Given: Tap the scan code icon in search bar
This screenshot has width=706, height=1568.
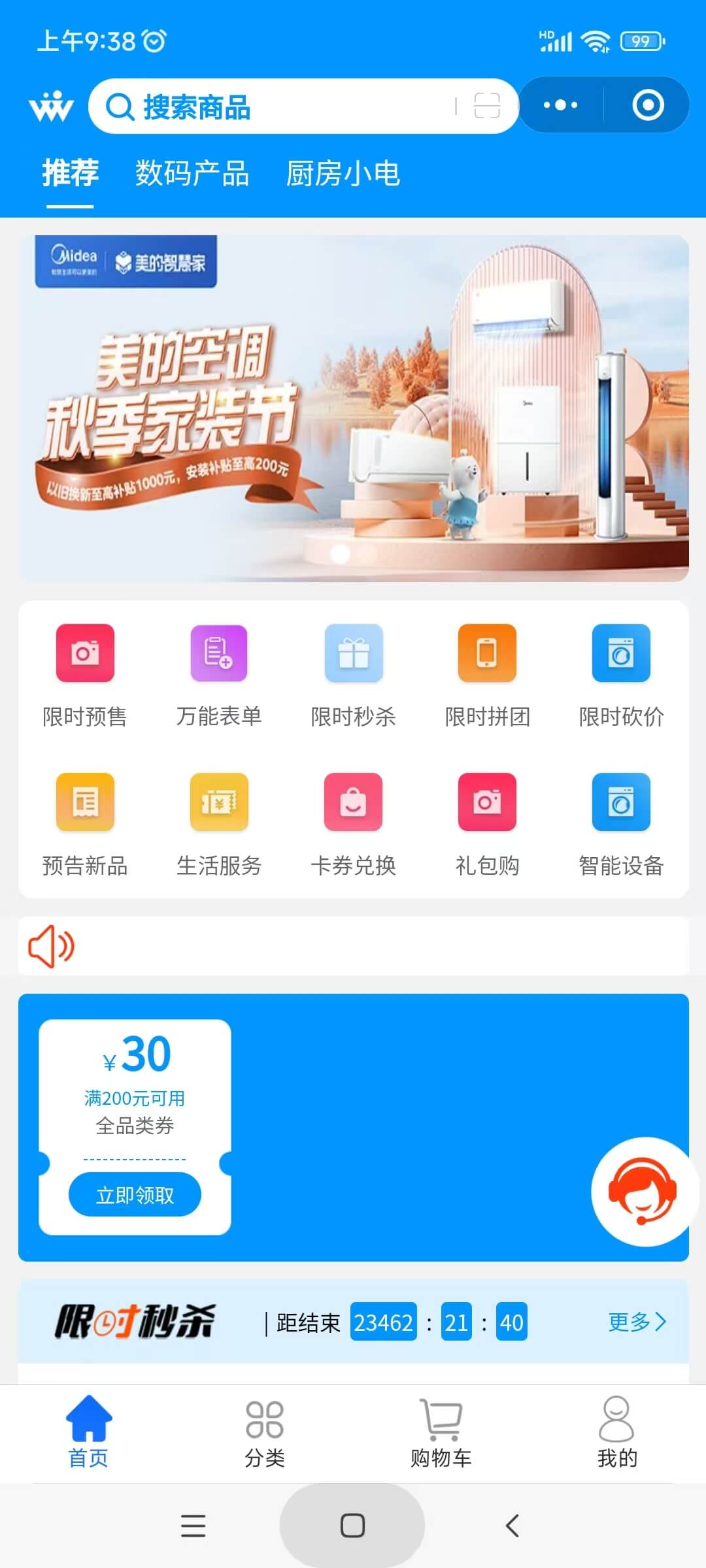Looking at the screenshot, I should click(x=486, y=106).
